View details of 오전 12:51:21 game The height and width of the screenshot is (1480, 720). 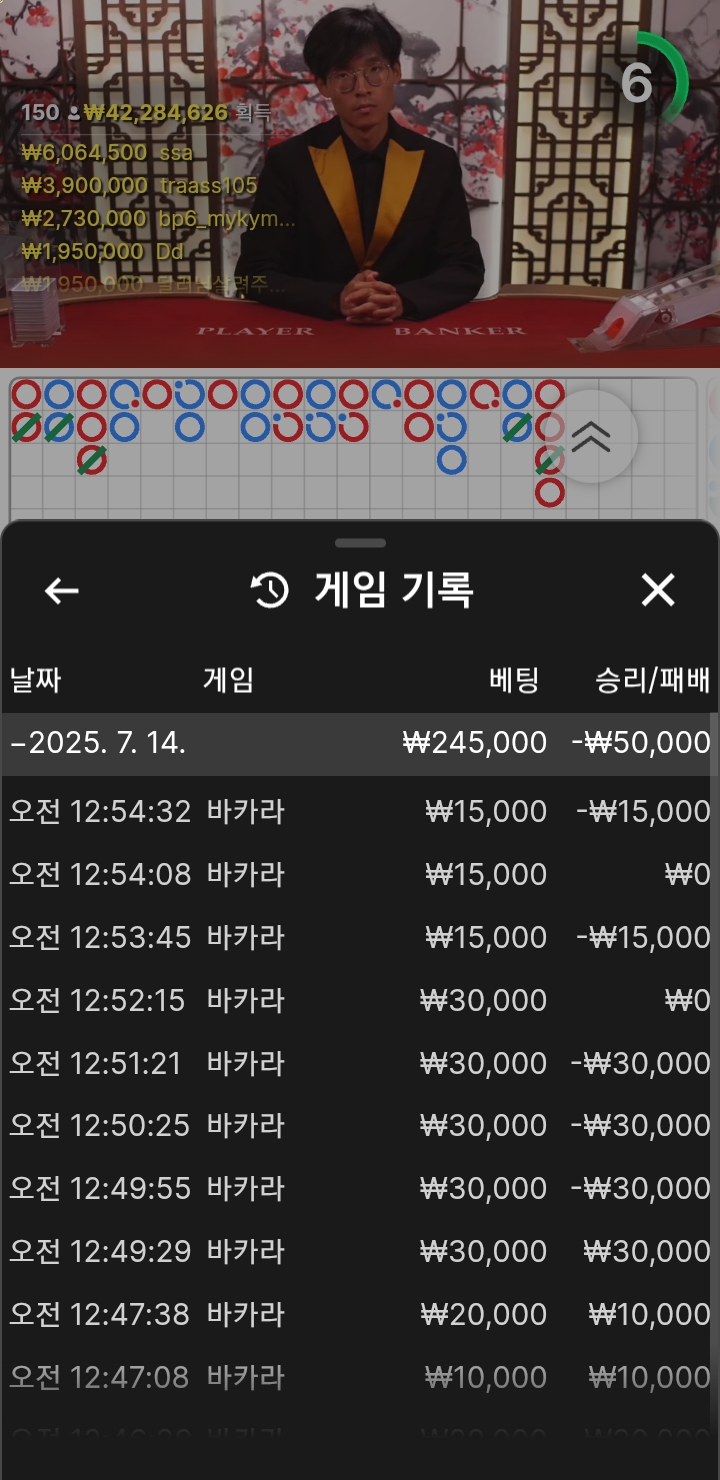point(358,1063)
